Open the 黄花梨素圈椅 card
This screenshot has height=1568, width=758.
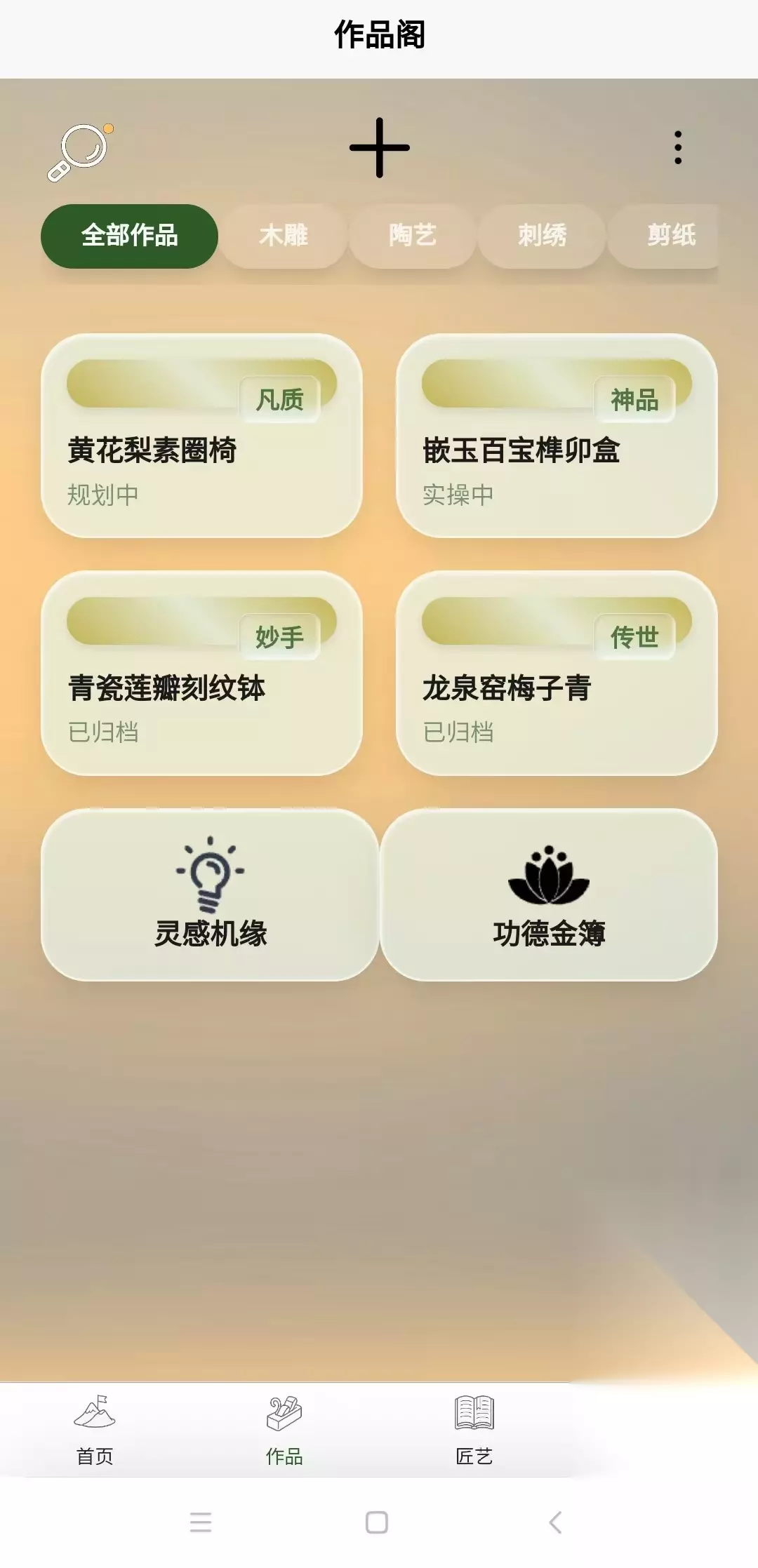pos(201,436)
